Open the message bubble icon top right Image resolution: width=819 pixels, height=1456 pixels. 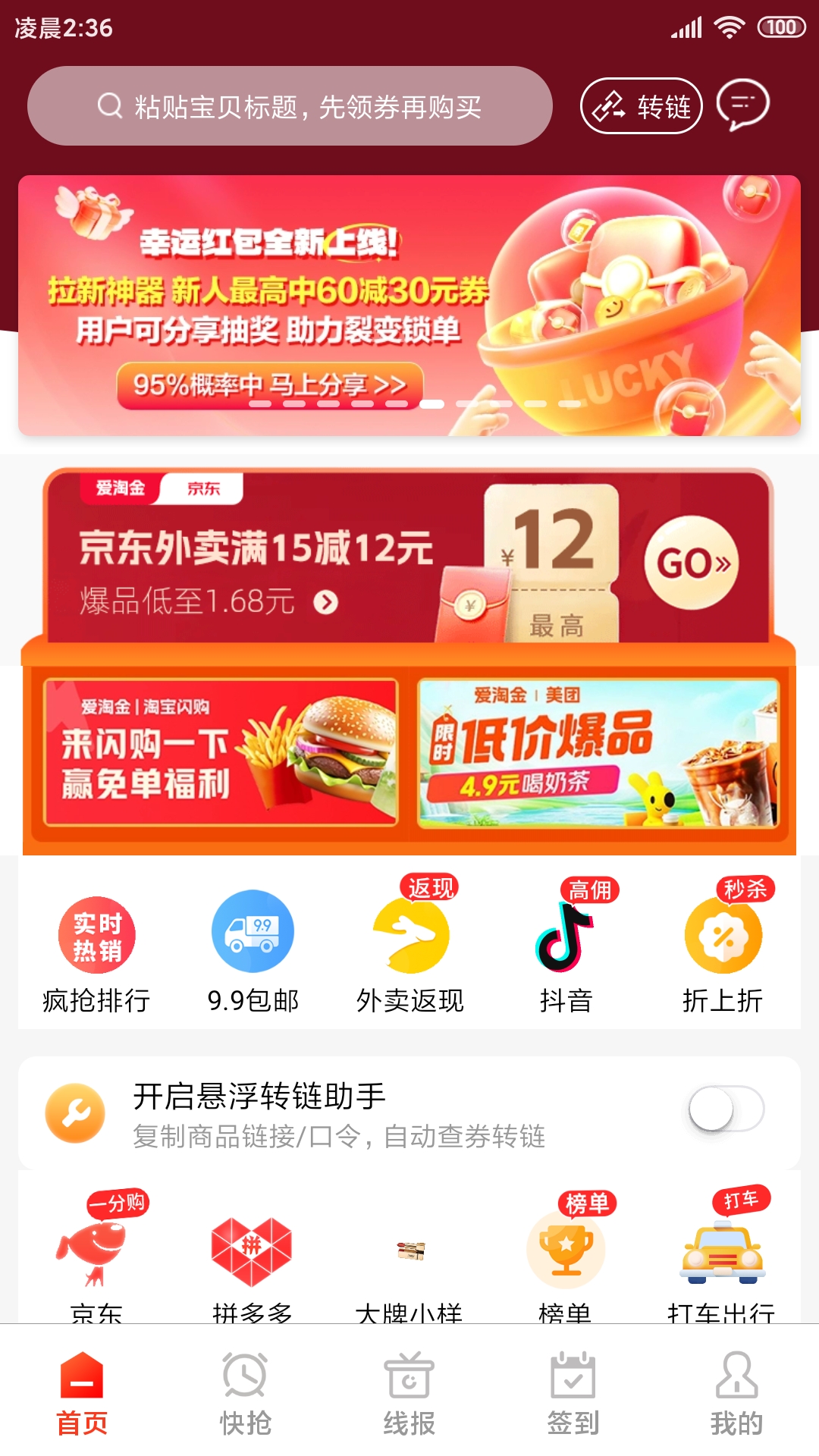(741, 106)
